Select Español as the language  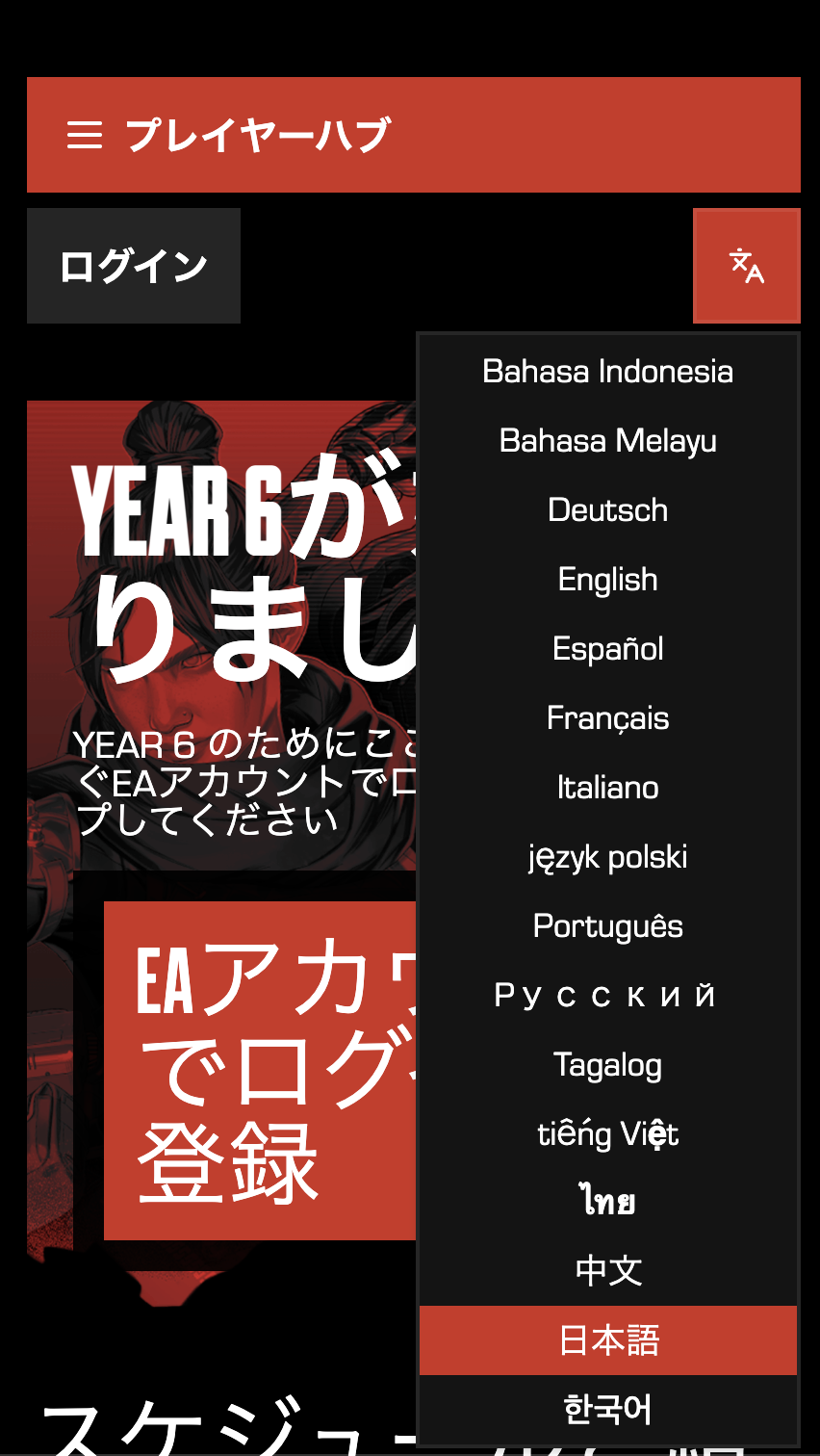[x=608, y=649]
